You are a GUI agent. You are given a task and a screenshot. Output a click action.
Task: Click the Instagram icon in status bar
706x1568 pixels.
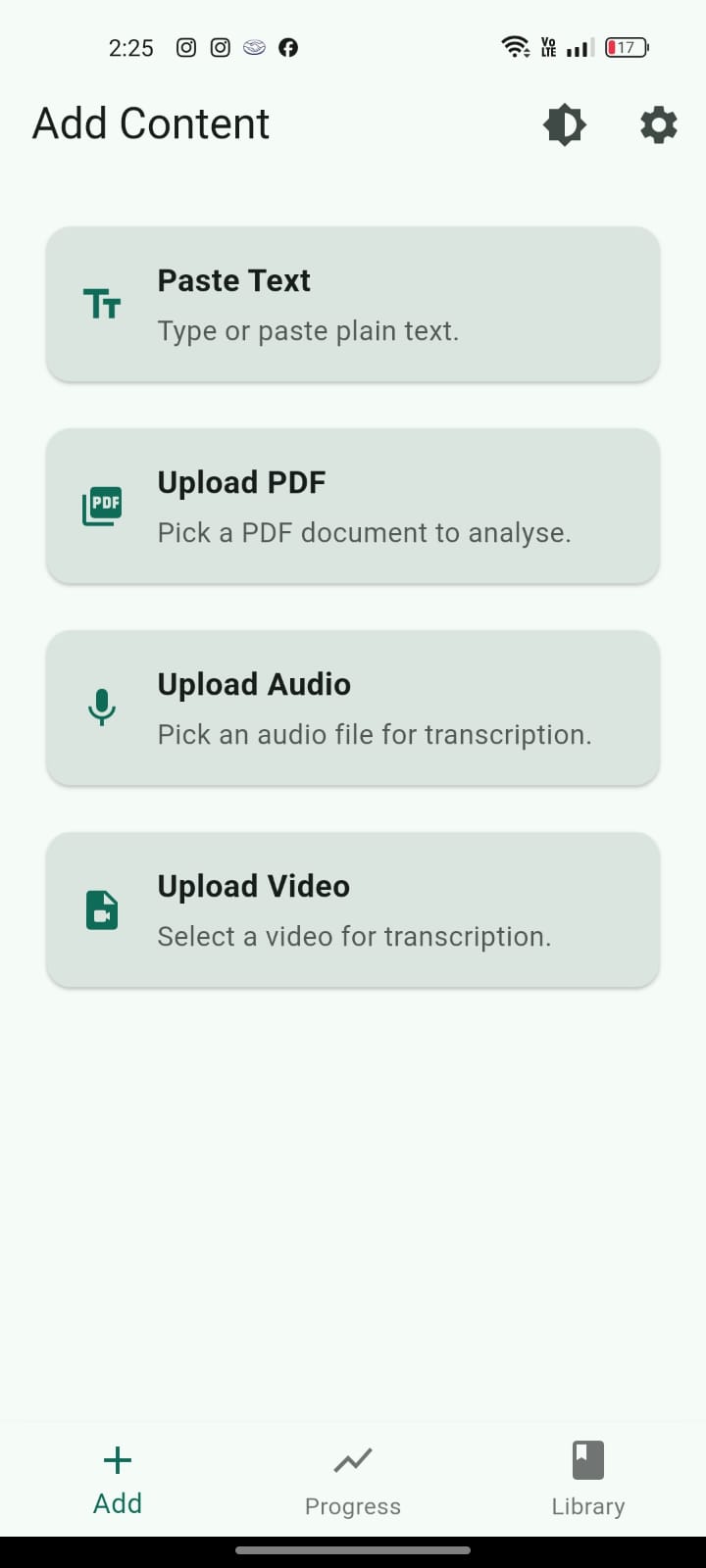pyautogui.click(x=186, y=47)
